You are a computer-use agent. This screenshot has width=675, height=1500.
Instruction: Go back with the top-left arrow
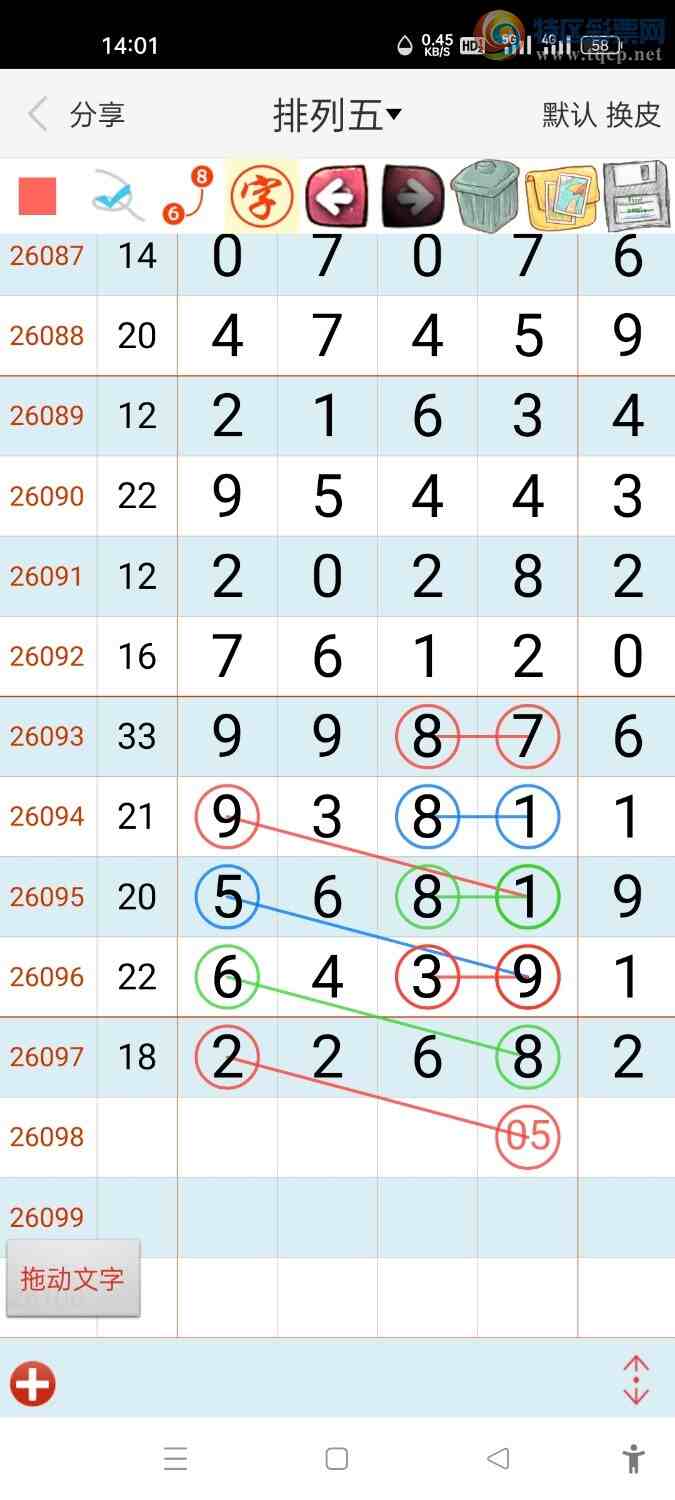(x=38, y=114)
